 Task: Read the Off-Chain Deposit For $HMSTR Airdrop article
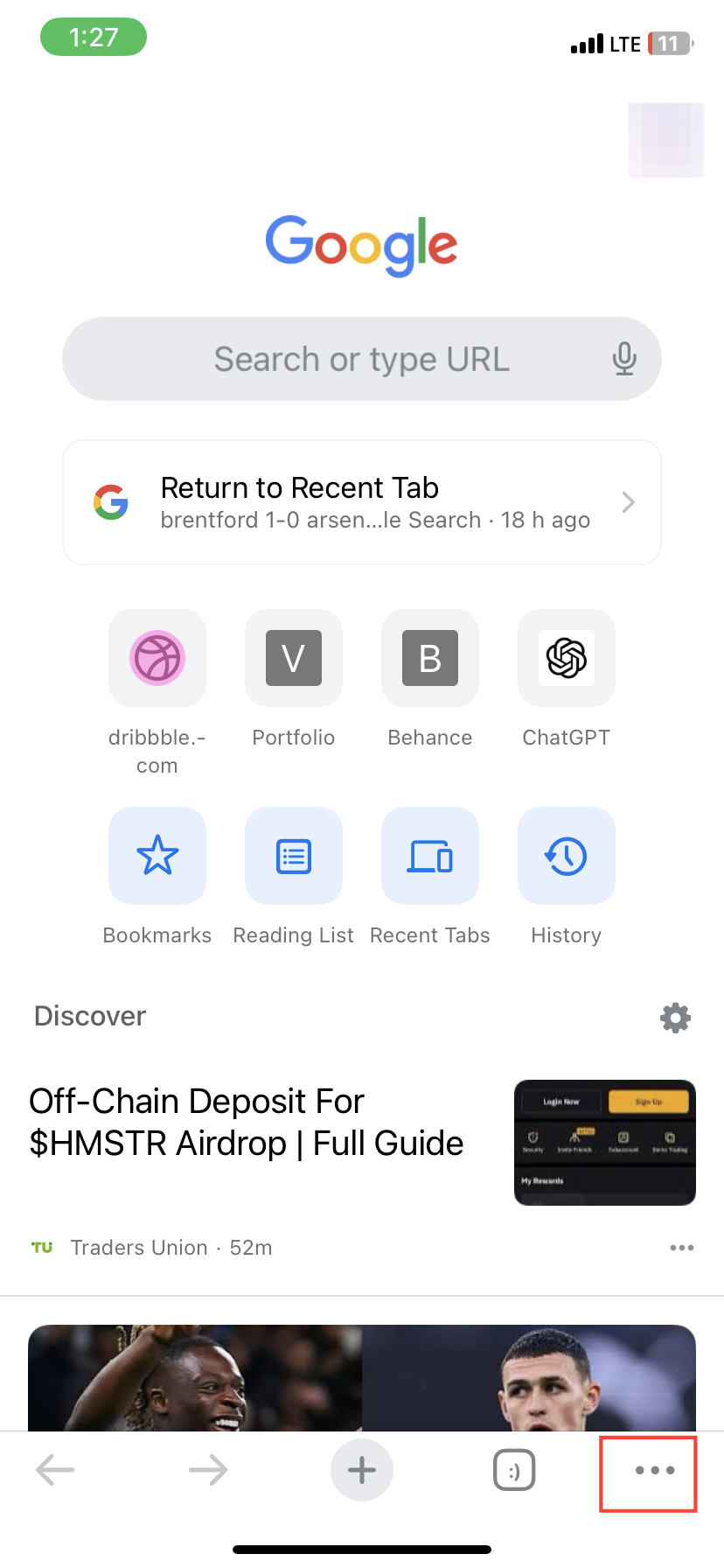[x=247, y=1123]
